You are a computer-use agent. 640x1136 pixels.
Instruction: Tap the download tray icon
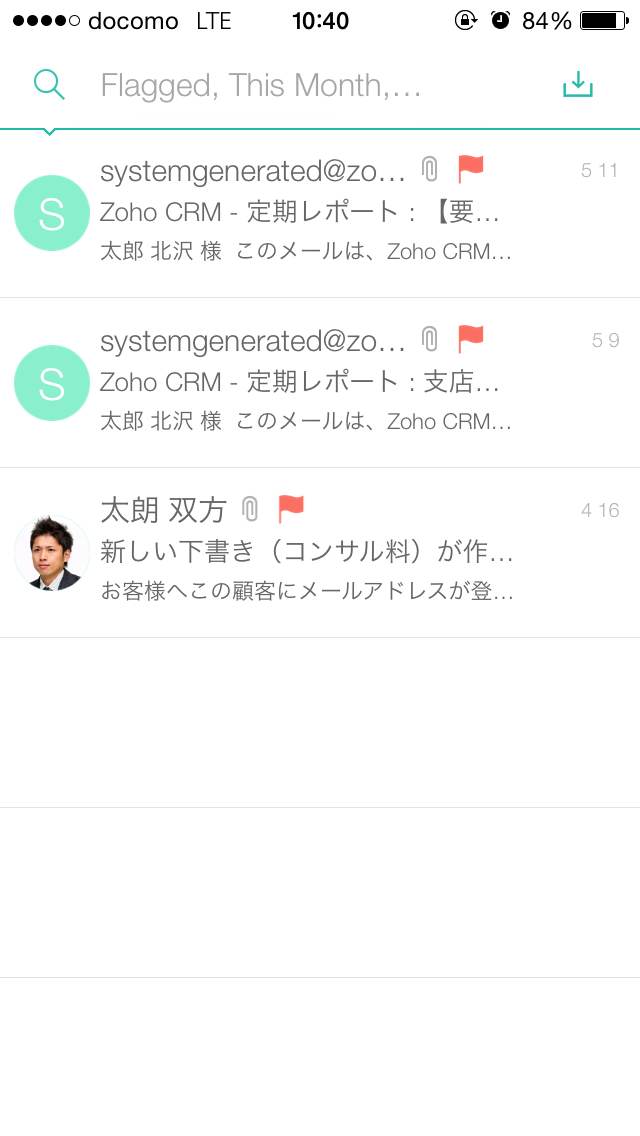578,85
